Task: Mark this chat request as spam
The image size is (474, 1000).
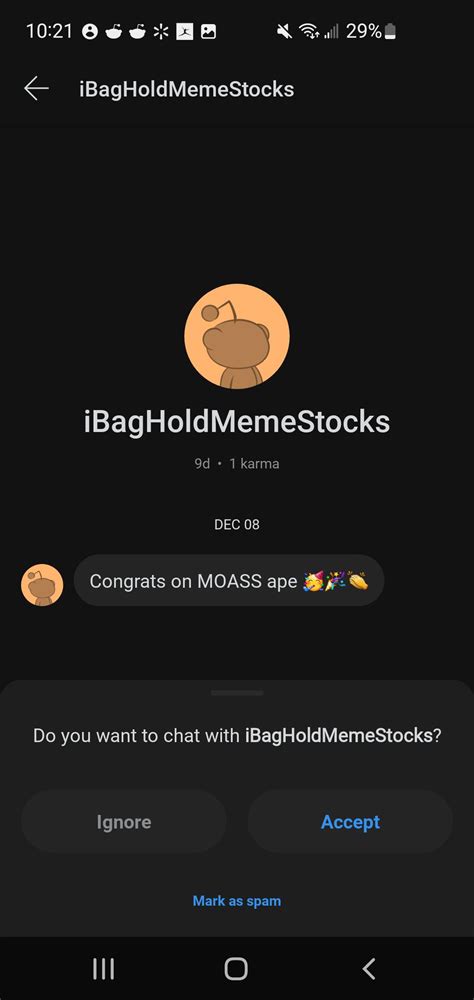Action: (237, 901)
